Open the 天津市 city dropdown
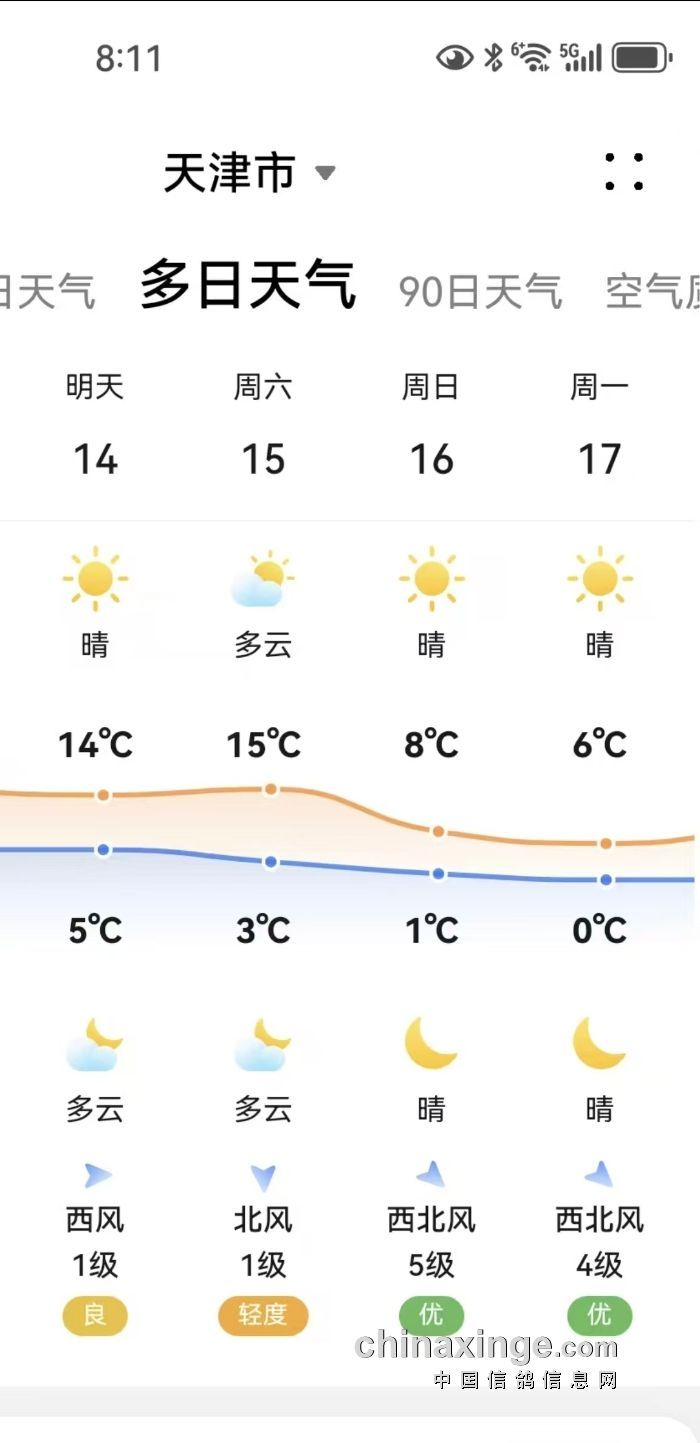The image size is (700, 1443). click(x=249, y=173)
